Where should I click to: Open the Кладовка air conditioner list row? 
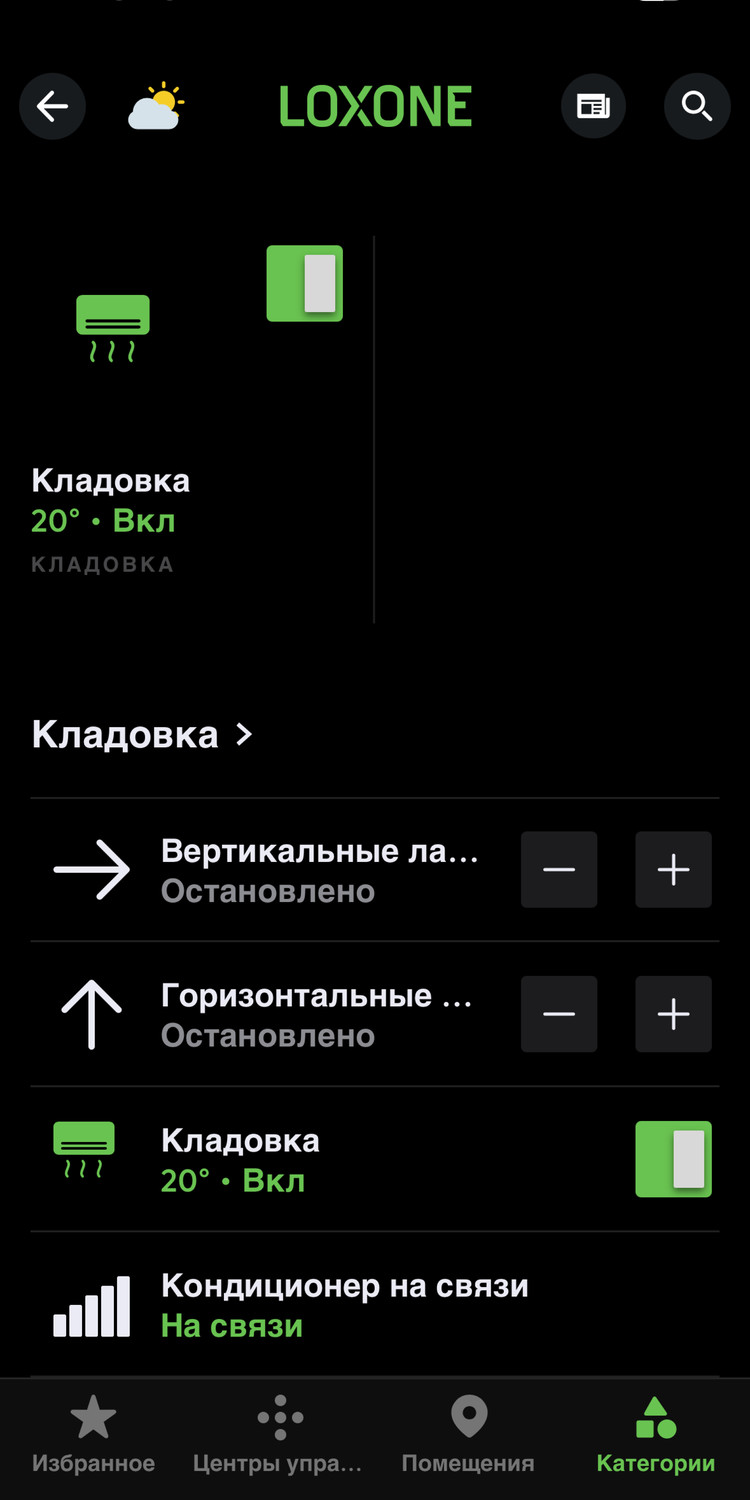point(300,1160)
